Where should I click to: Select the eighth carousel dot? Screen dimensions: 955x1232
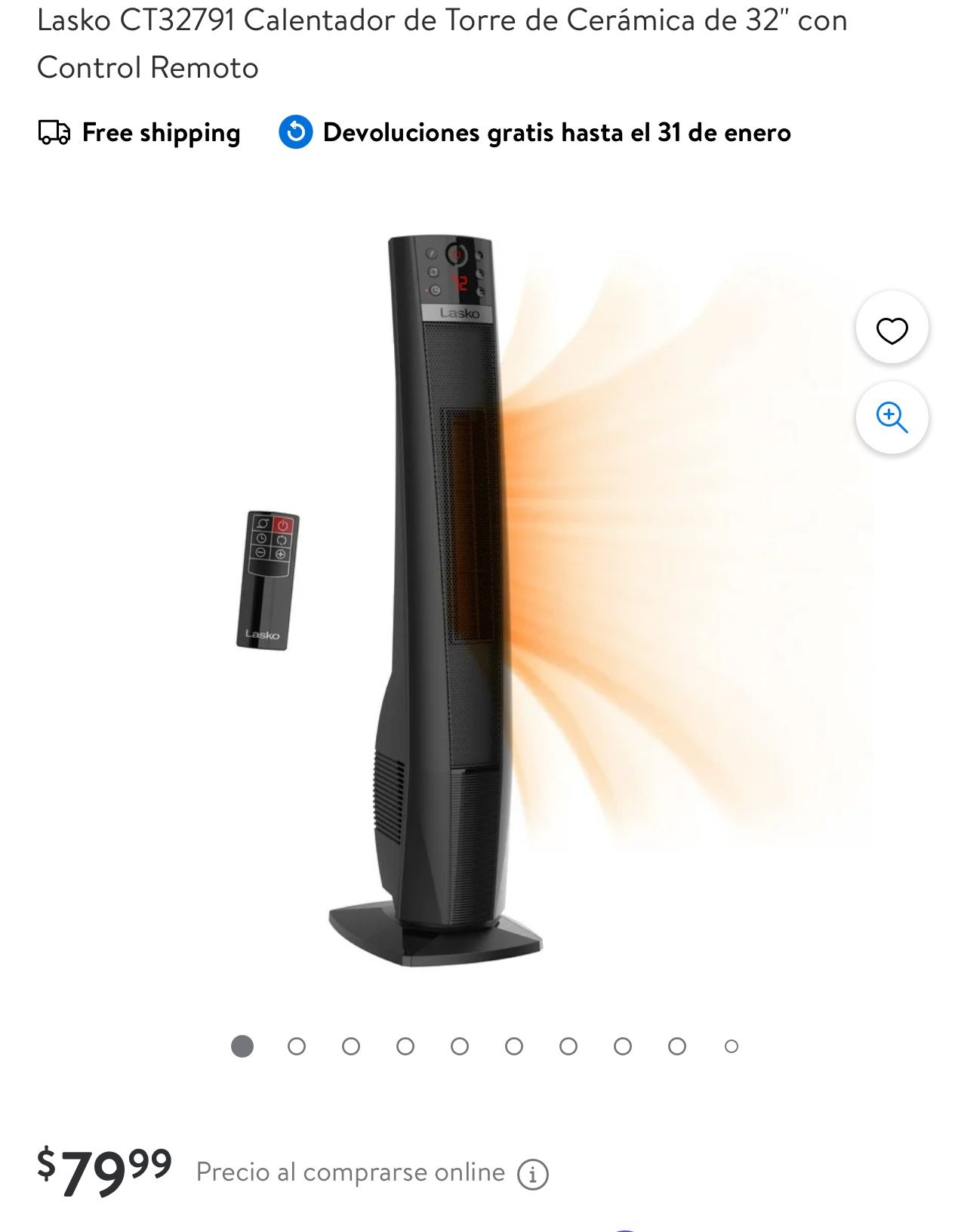(x=622, y=1046)
